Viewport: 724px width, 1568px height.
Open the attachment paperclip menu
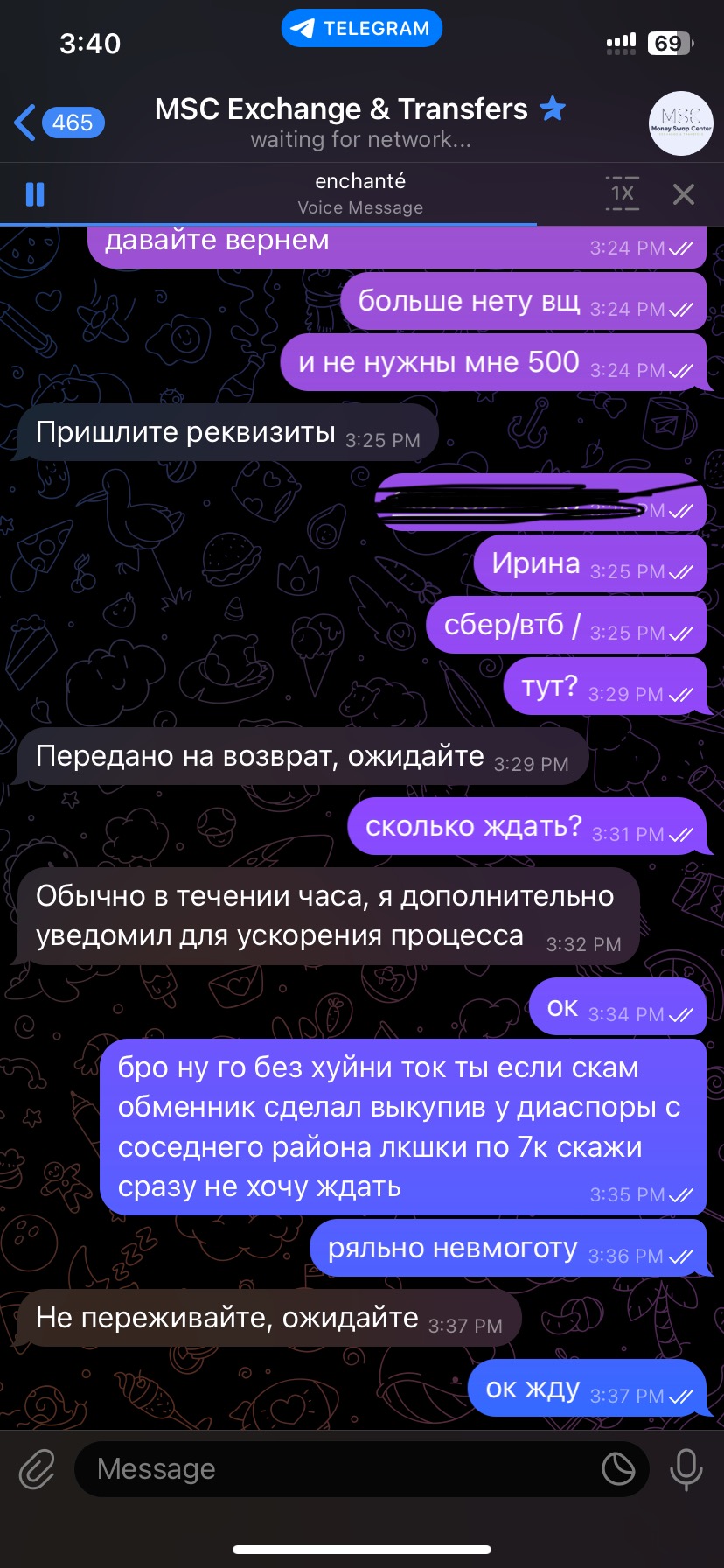click(x=38, y=1469)
